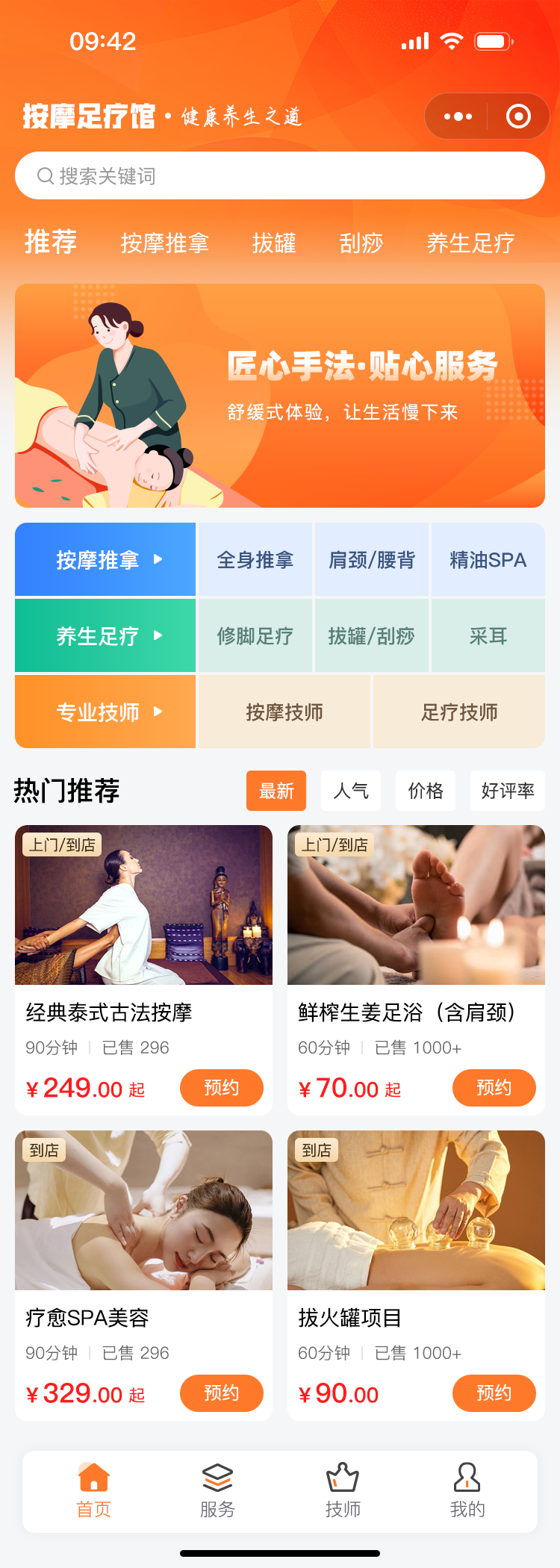Image resolution: width=560 pixels, height=1568 pixels.
Task: Select the 拔罐 top tab
Action: (274, 243)
